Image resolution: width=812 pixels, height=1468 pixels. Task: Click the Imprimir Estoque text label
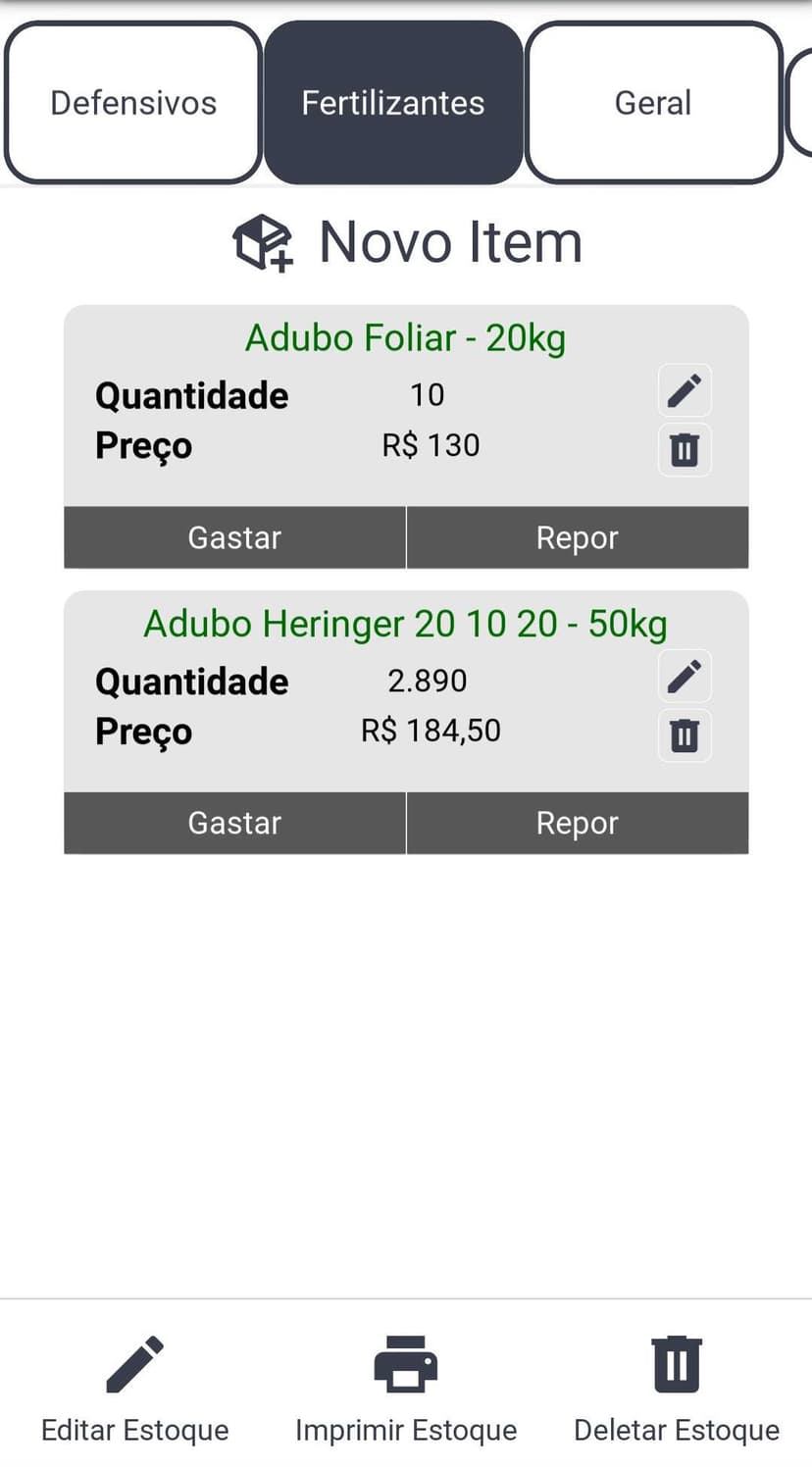pyautogui.click(x=406, y=1430)
